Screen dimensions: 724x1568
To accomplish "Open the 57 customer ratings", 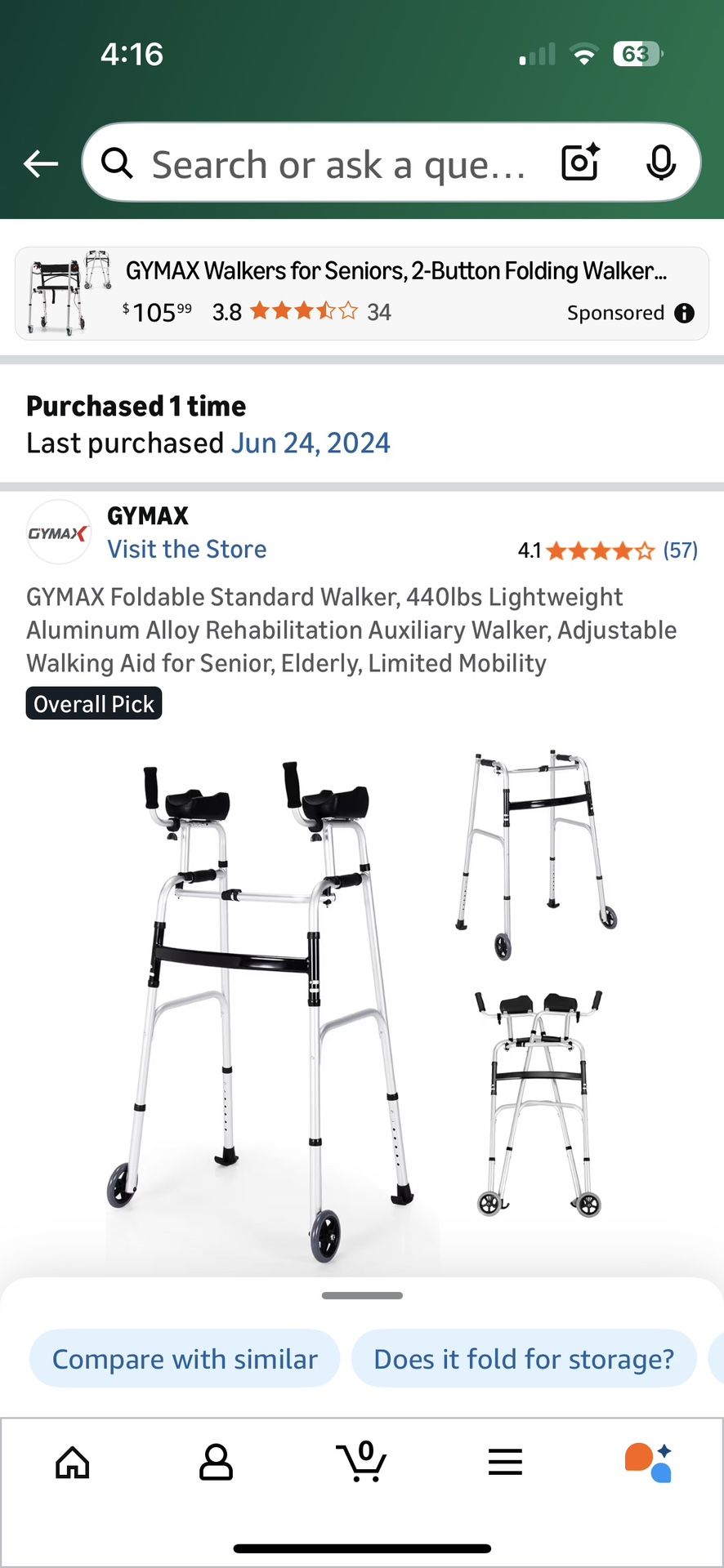I will (x=680, y=550).
